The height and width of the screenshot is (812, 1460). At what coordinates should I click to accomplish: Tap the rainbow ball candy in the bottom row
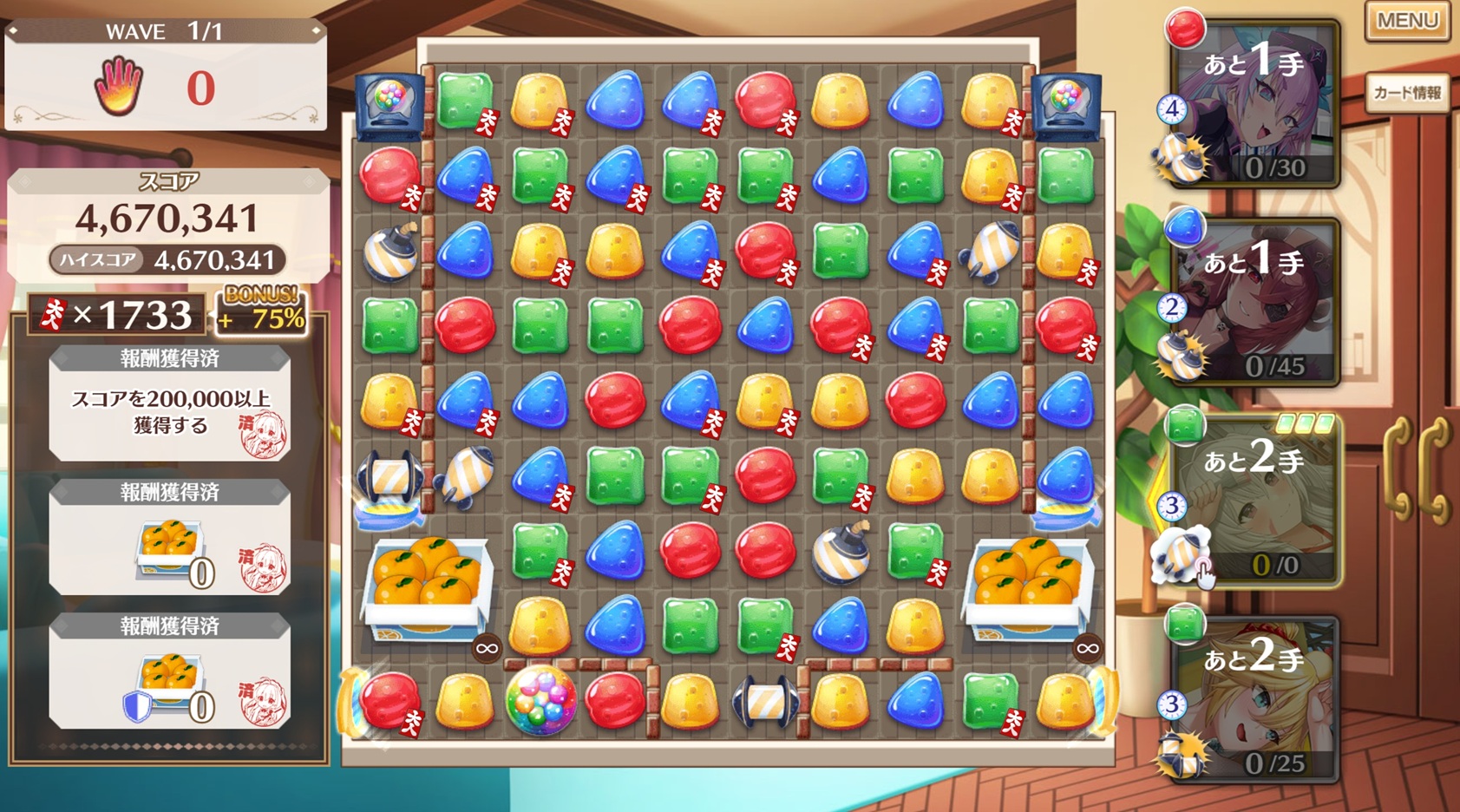coord(540,700)
